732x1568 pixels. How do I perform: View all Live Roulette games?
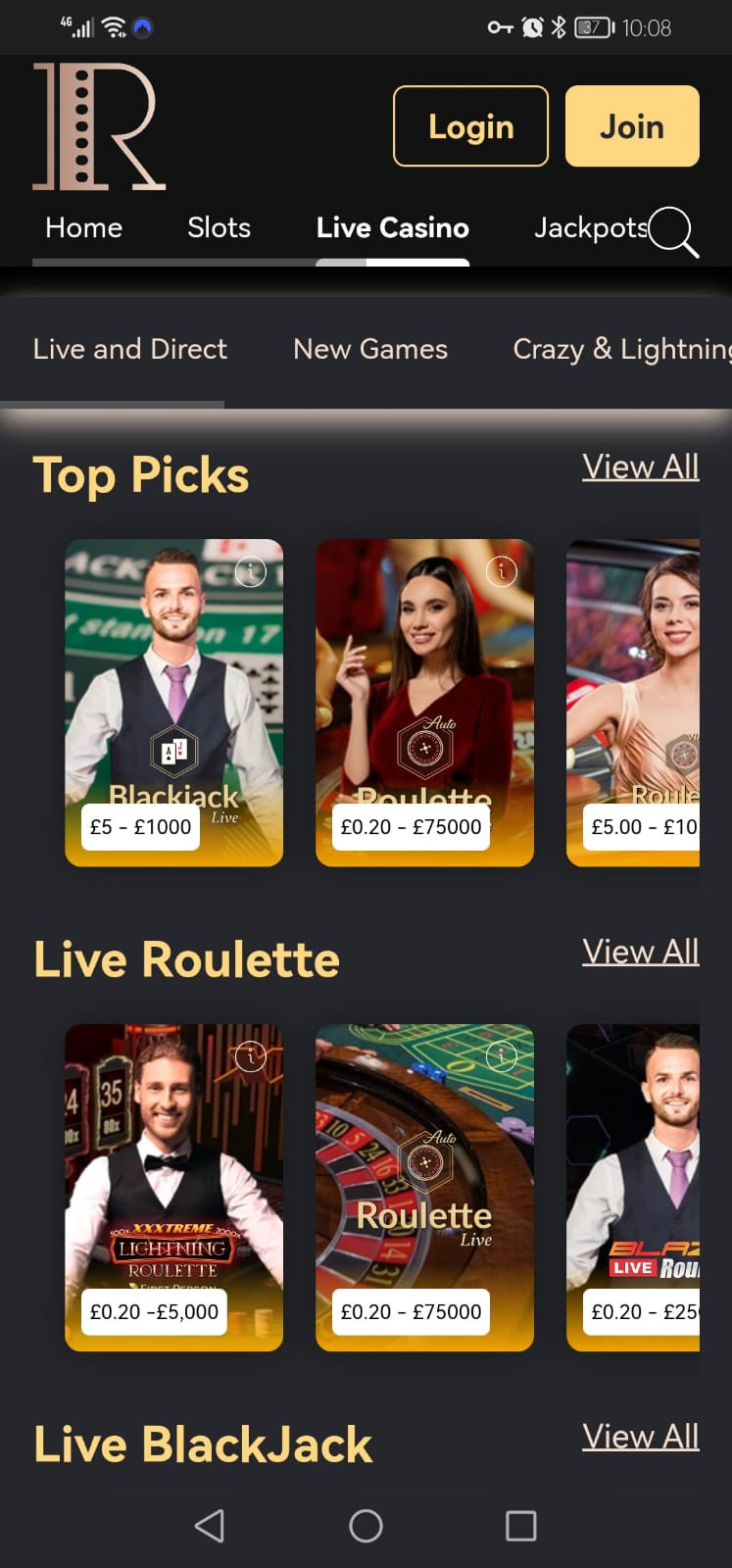tap(640, 951)
